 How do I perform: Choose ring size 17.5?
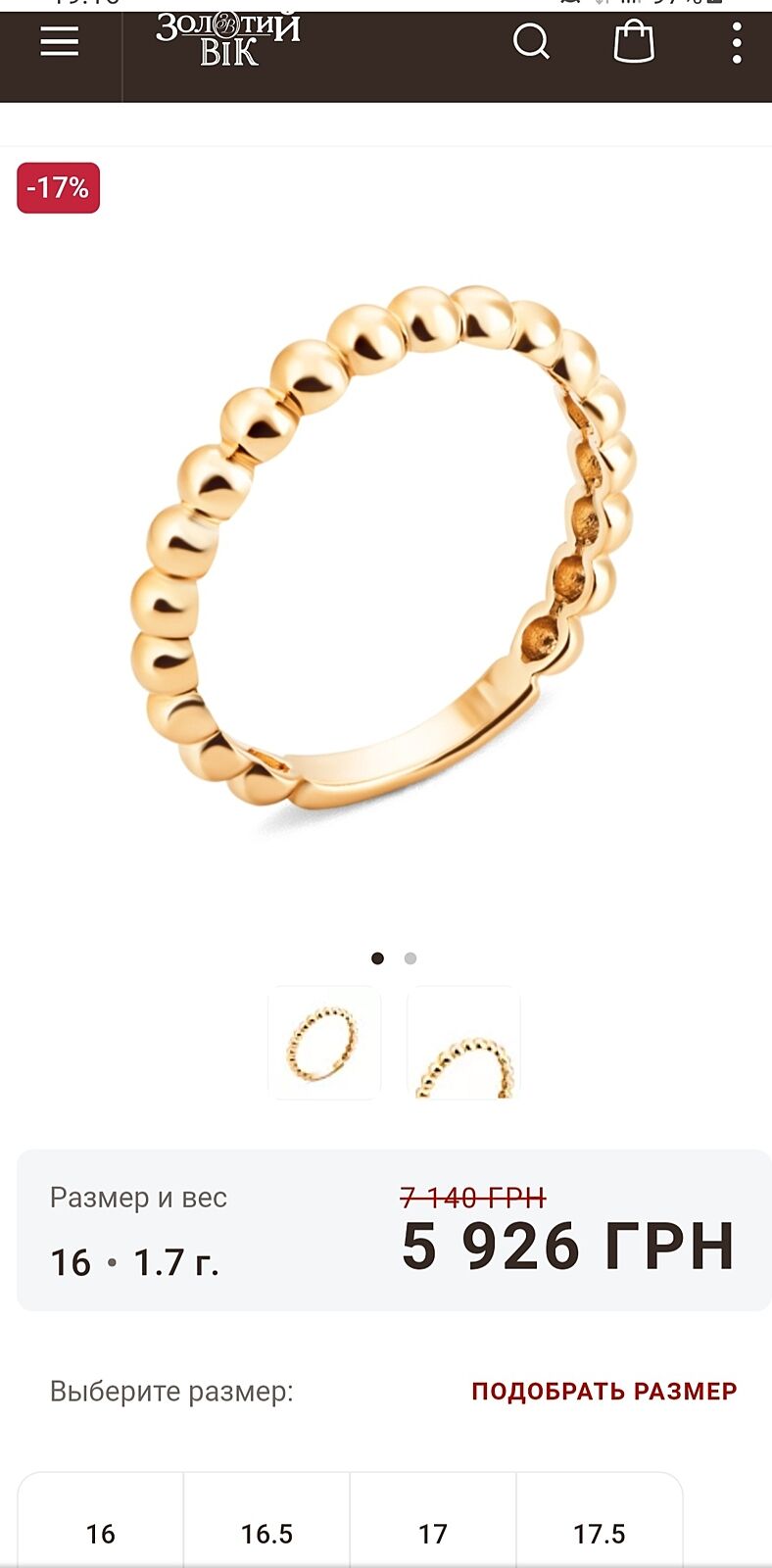coord(599,1533)
